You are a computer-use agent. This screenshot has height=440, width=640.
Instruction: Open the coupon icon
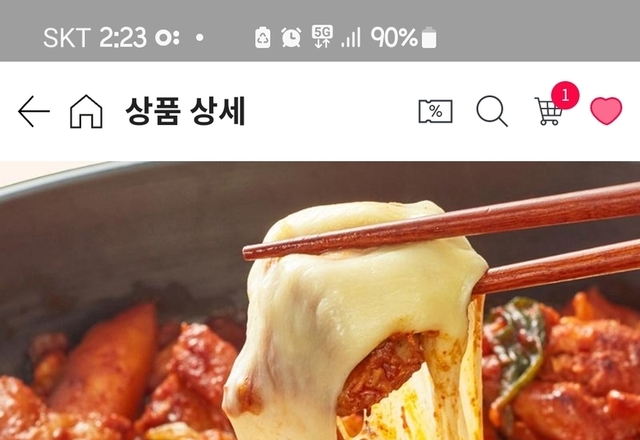[435, 112]
